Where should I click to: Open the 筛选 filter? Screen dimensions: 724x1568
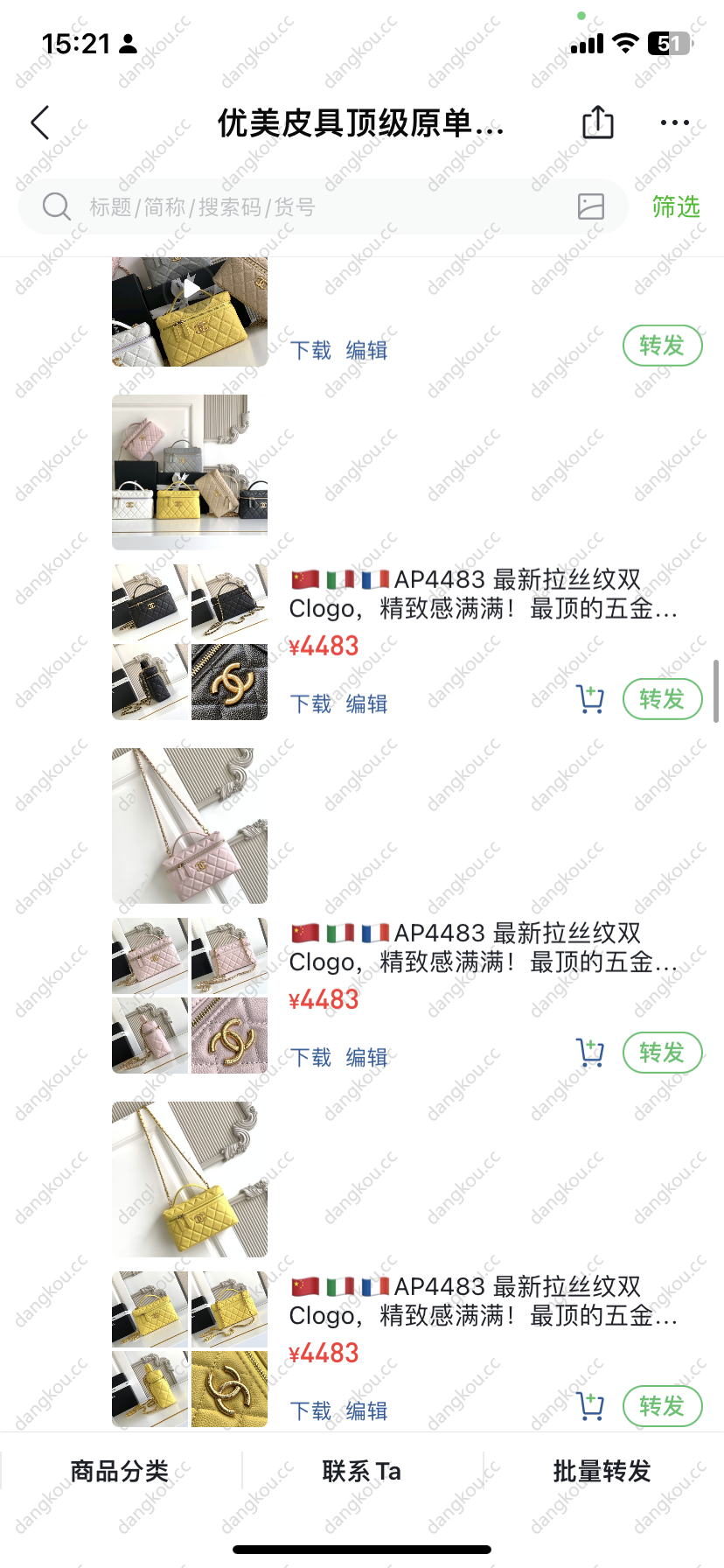[x=676, y=207]
